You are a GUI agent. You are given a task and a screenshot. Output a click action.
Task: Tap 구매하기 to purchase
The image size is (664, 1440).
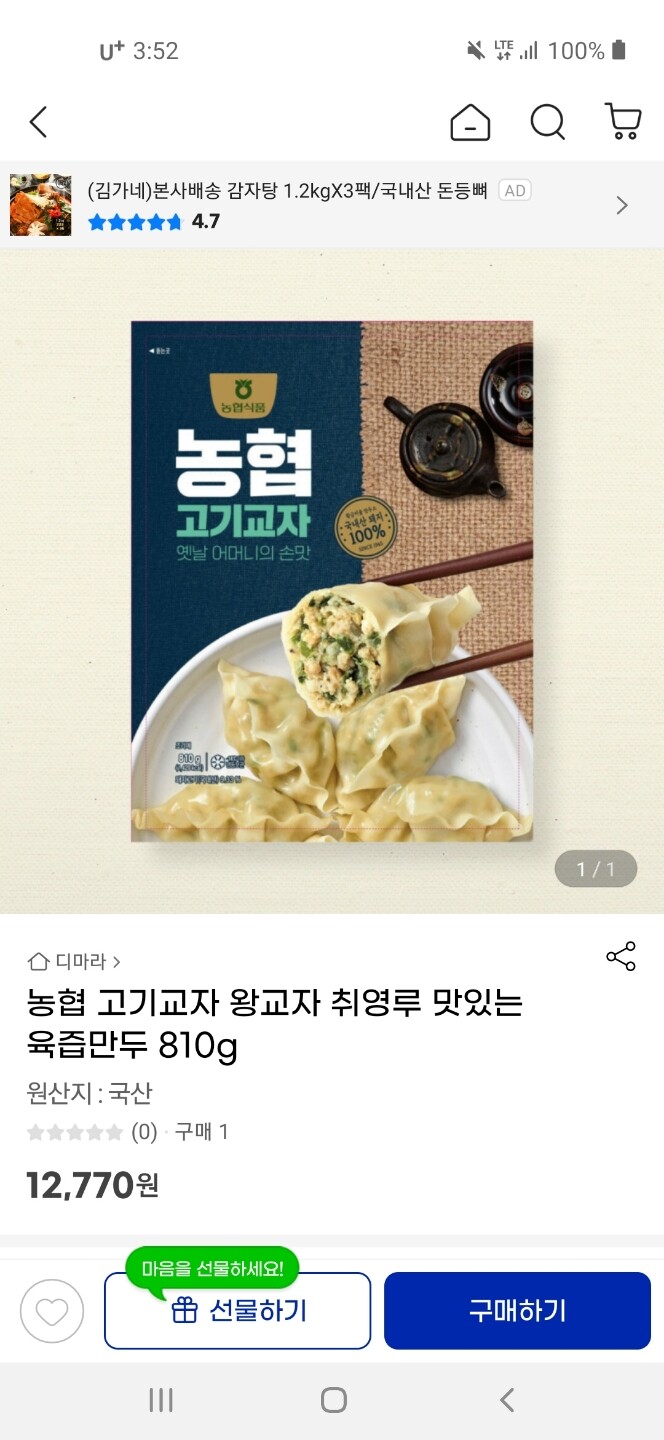(x=517, y=1311)
